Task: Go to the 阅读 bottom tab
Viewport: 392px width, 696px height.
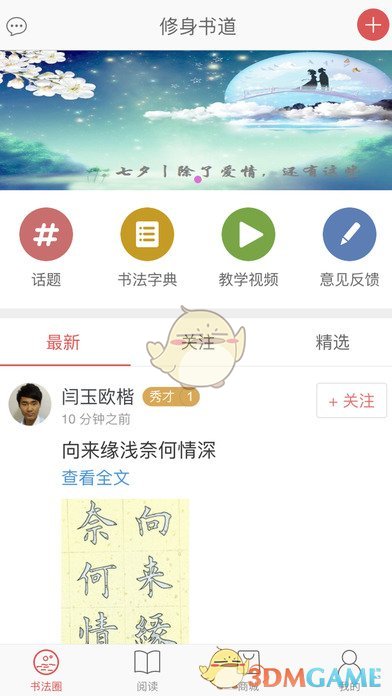Action: click(147, 670)
